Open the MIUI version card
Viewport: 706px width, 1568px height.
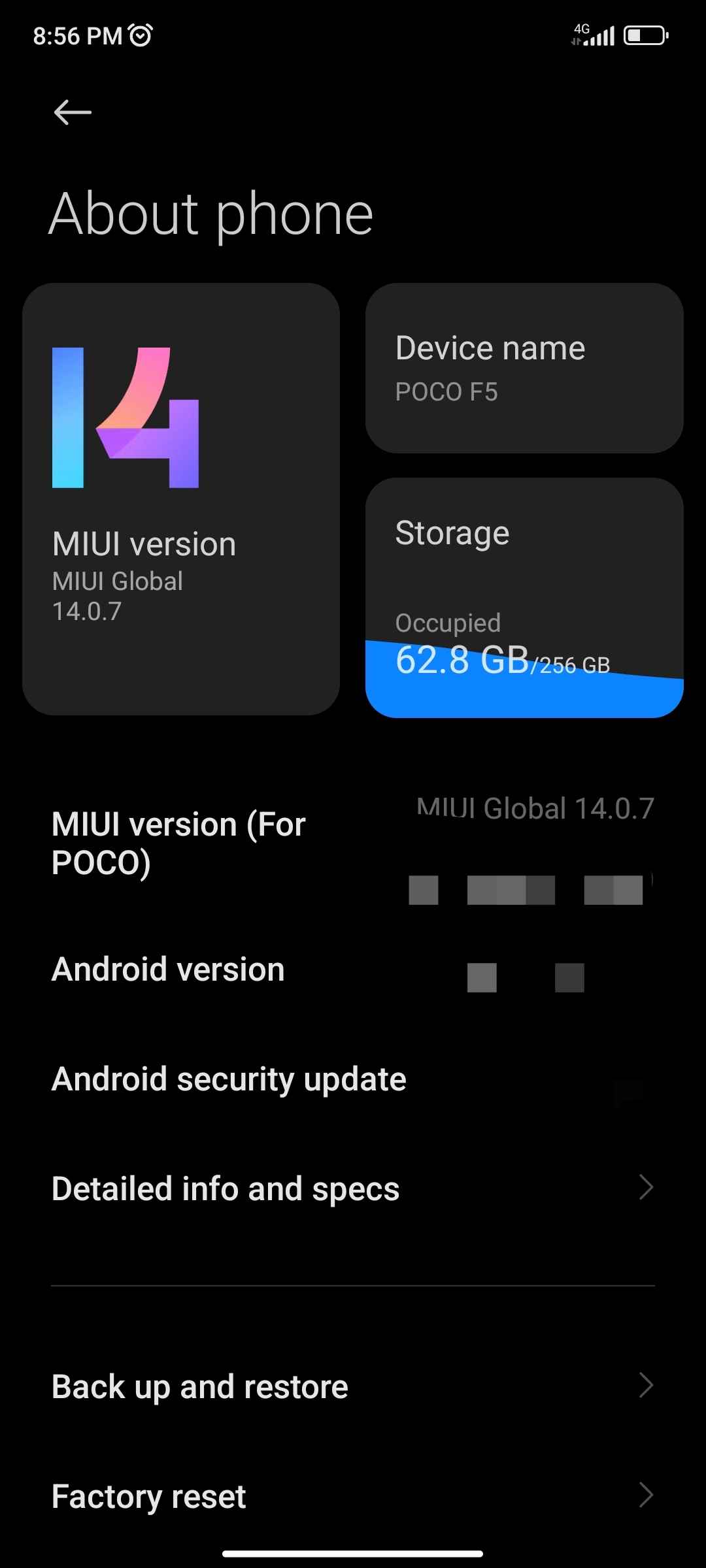[x=181, y=498]
